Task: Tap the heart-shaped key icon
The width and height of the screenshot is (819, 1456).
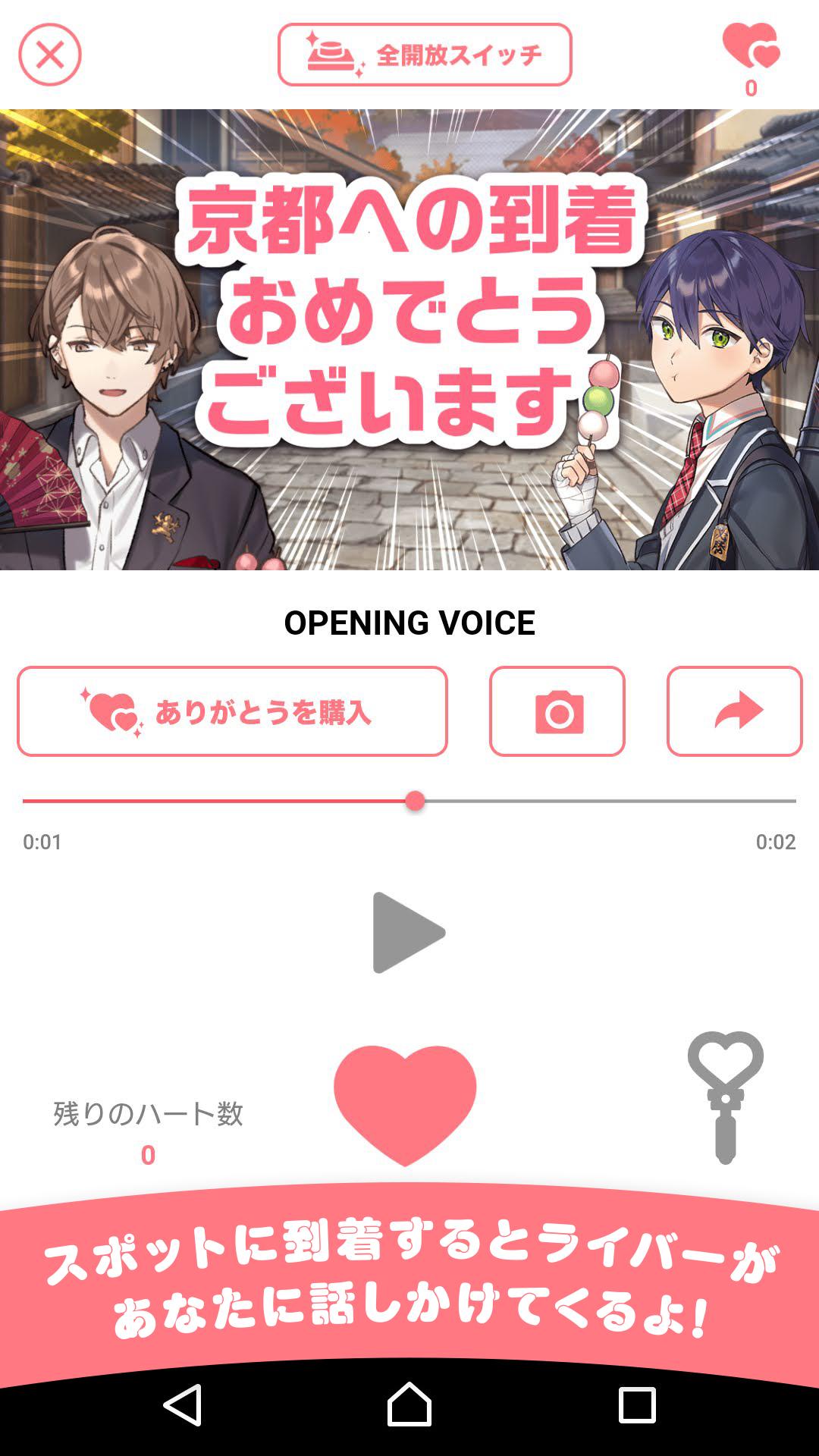Action: tap(725, 1096)
